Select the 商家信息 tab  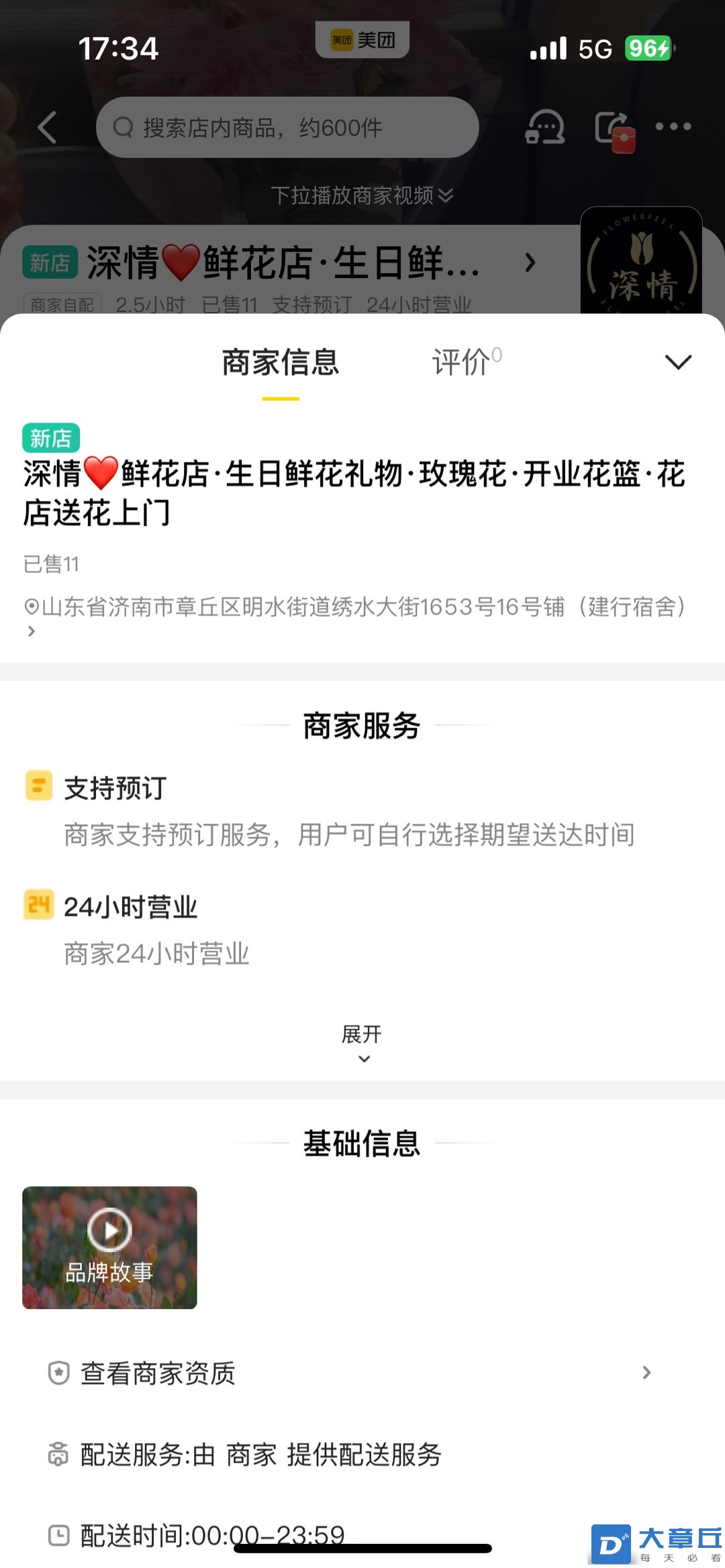(281, 362)
